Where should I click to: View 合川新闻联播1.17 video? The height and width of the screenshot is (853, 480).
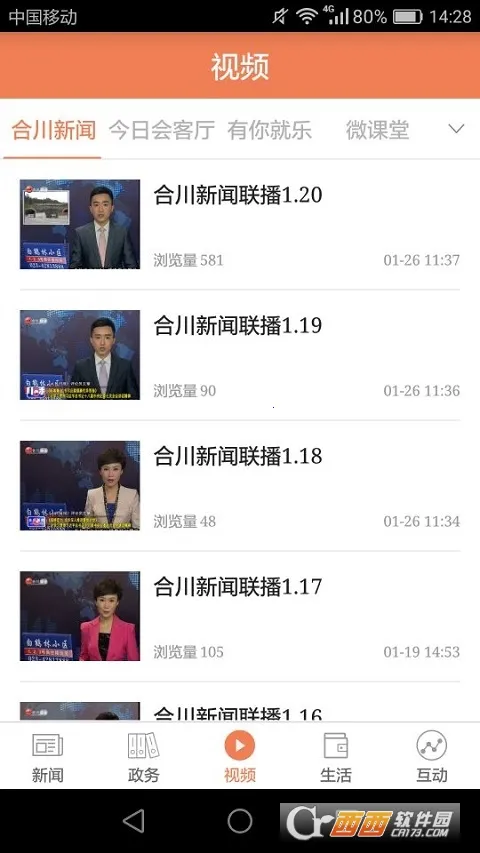240,616
